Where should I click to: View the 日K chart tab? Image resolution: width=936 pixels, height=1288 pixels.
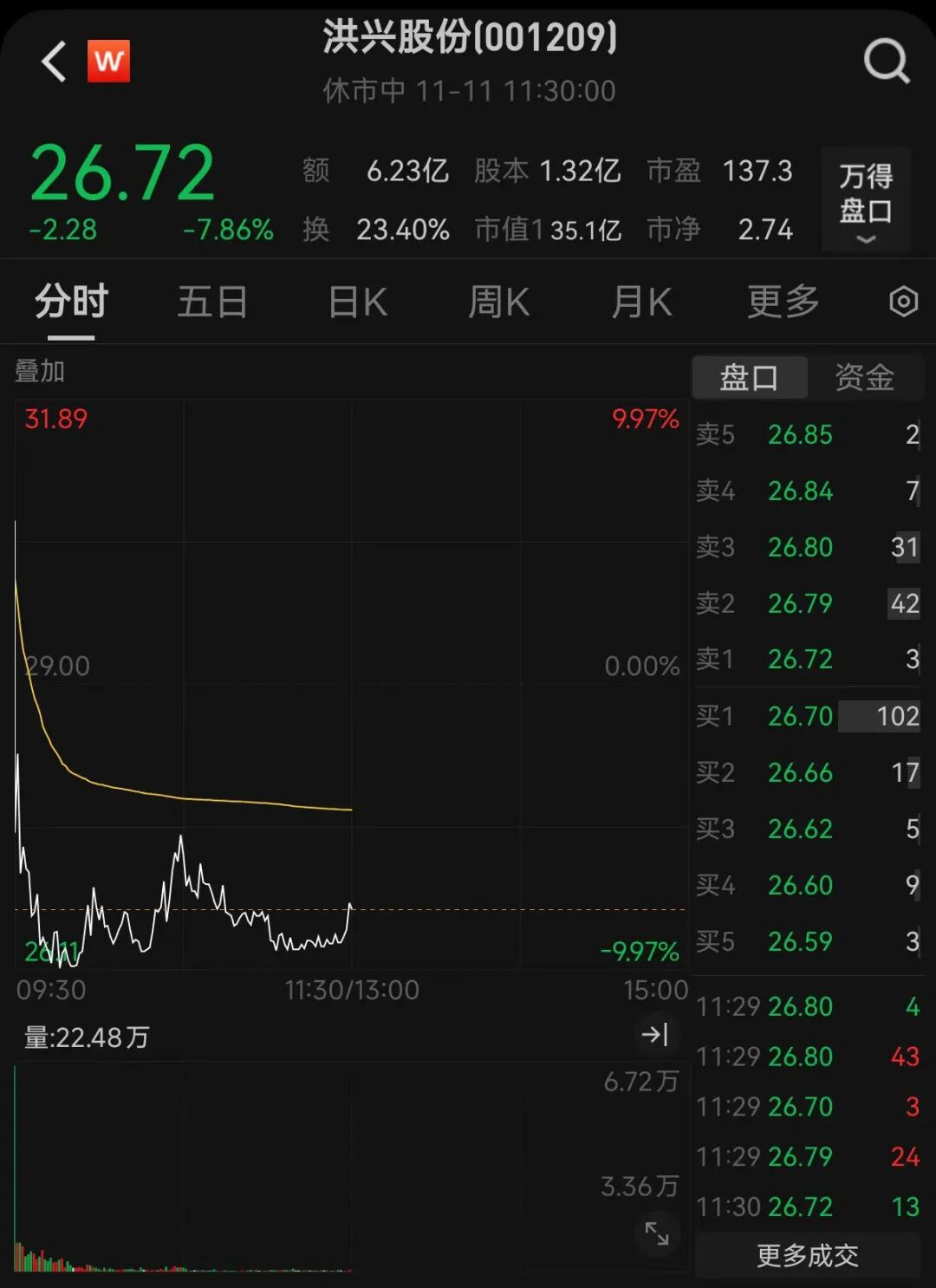tap(357, 302)
